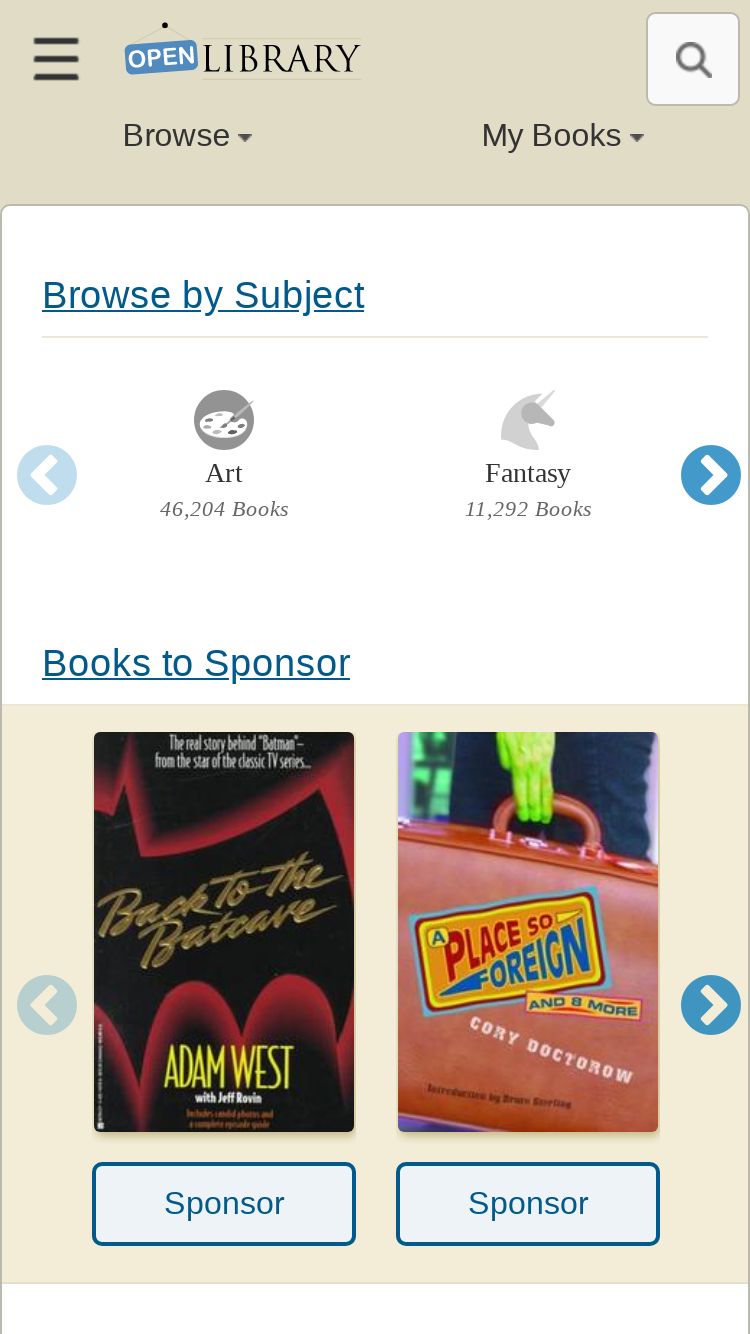Expand the My Books dropdown
Viewport: 750px width, 1334px height.
coord(562,135)
